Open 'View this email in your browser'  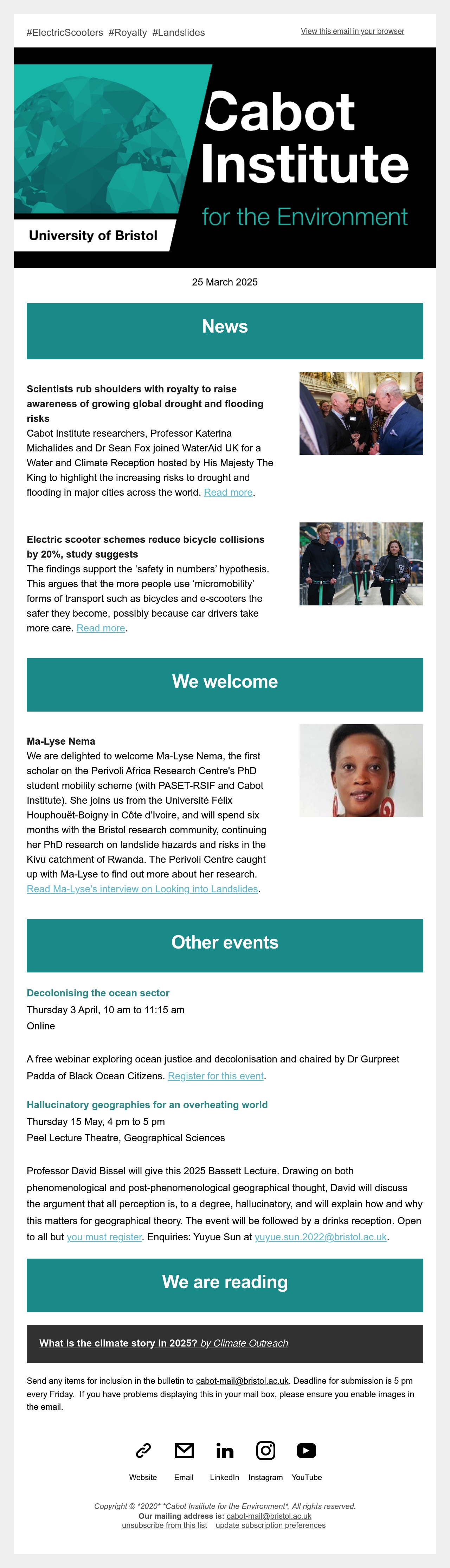pyautogui.click(x=352, y=31)
